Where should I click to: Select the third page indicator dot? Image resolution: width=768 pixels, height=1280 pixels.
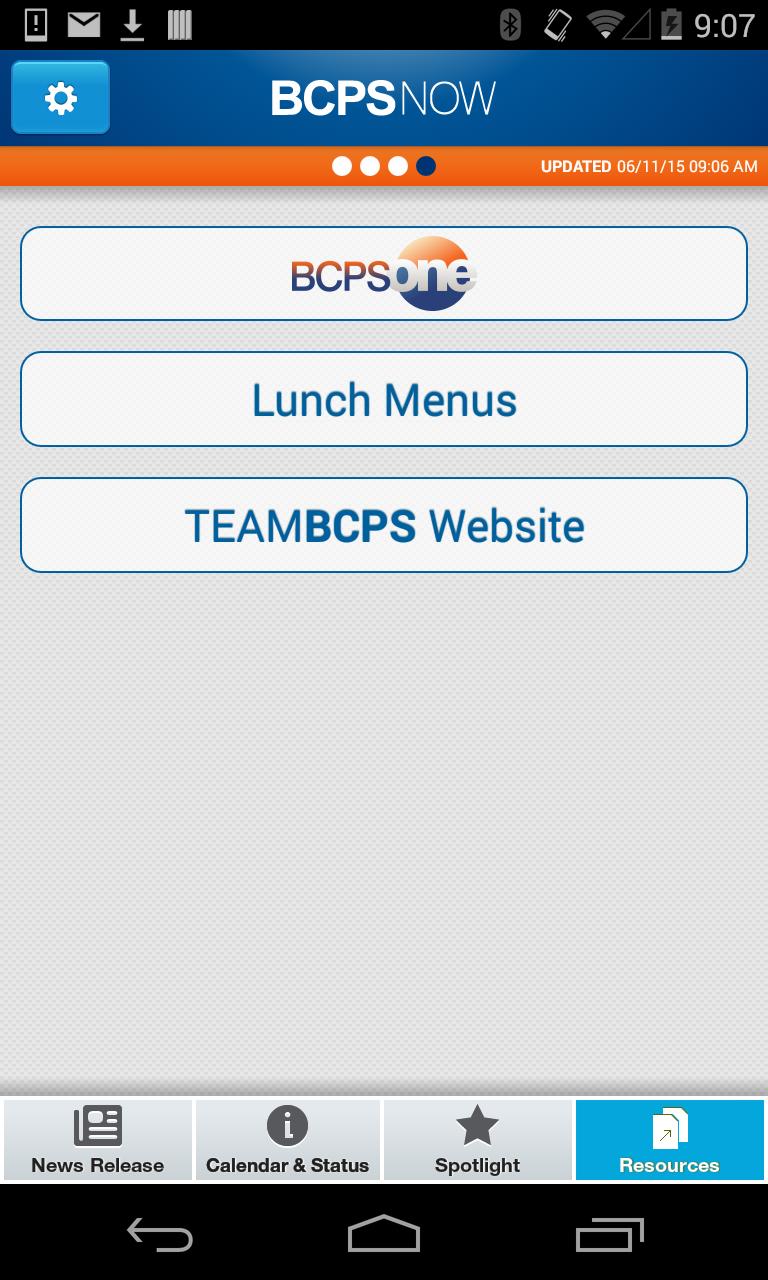click(x=397, y=166)
